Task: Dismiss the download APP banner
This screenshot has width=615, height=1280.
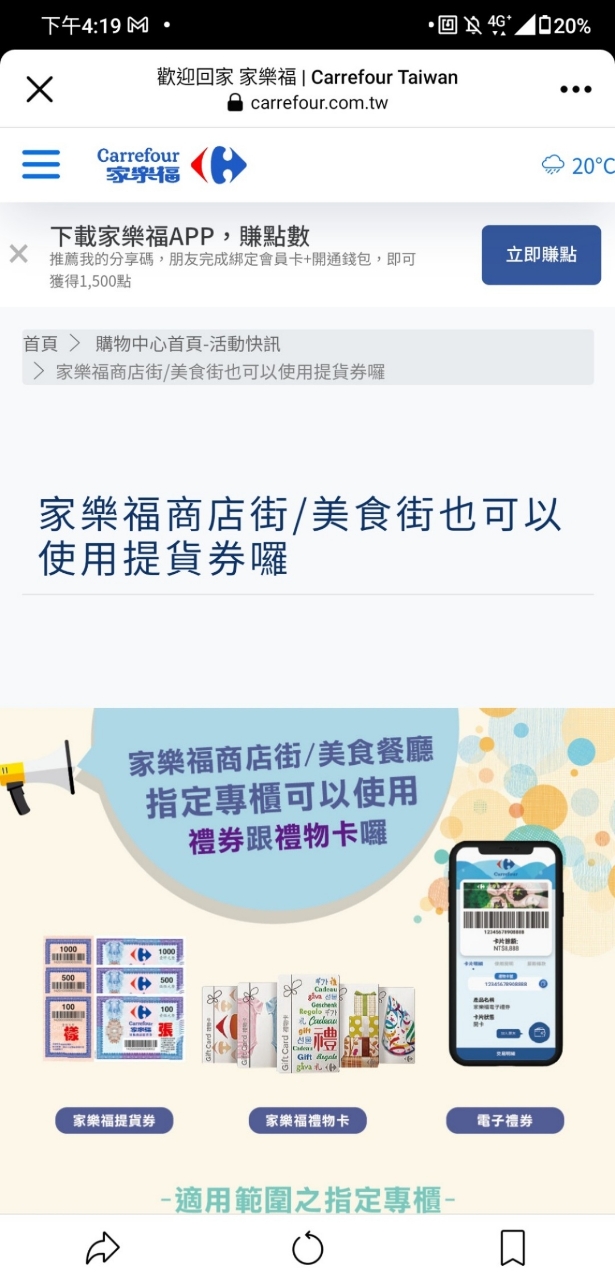Action: (19, 254)
